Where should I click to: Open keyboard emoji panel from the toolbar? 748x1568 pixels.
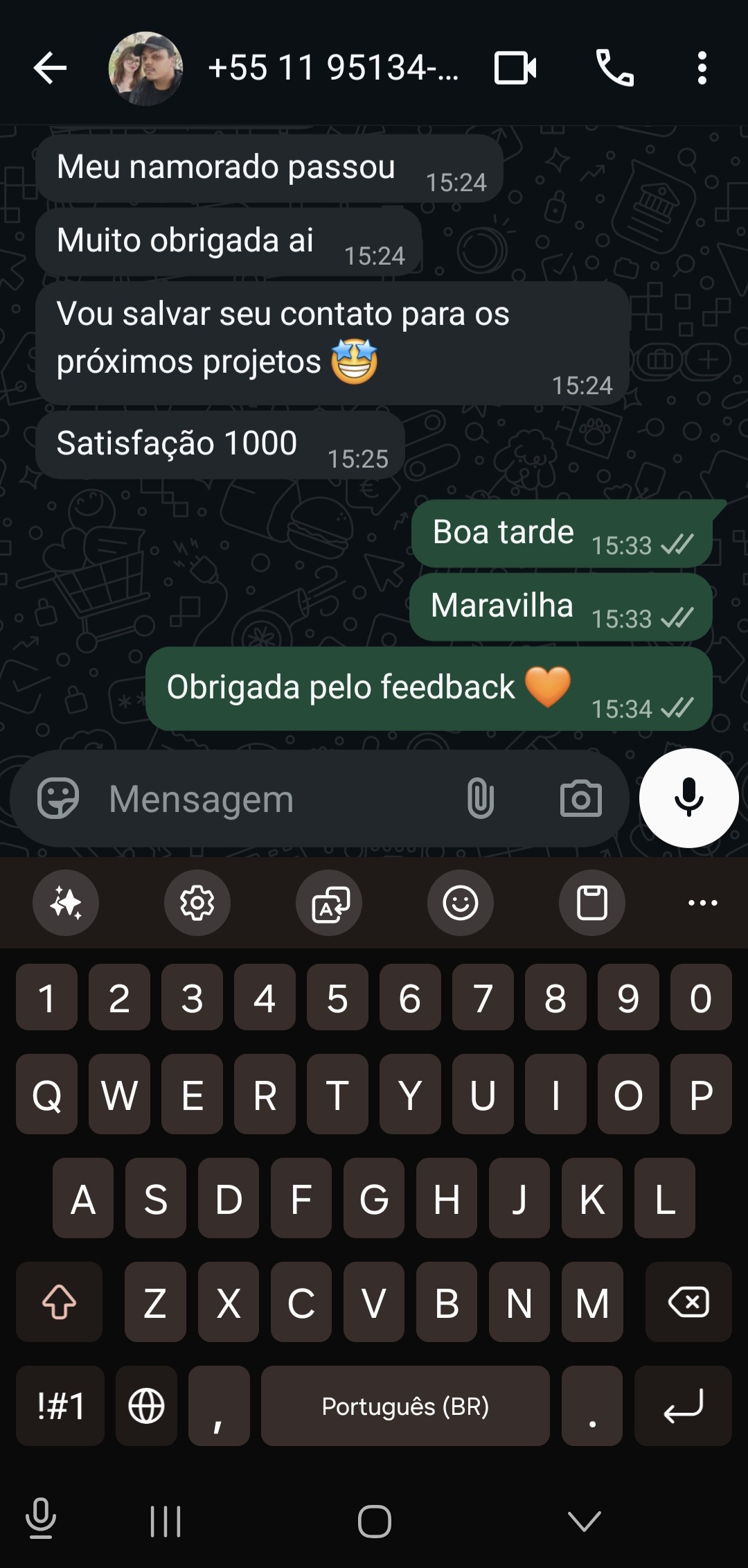tap(460, 903)
